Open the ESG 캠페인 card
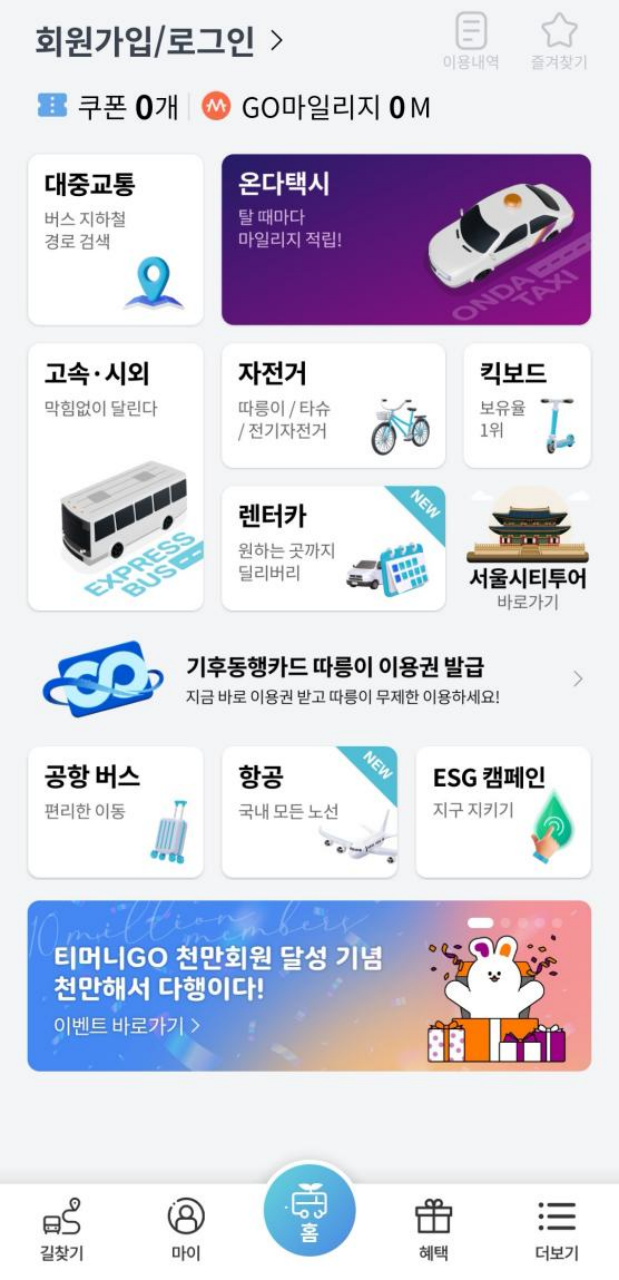Screen dimensions: 619x1280 [x=503, y=812]
